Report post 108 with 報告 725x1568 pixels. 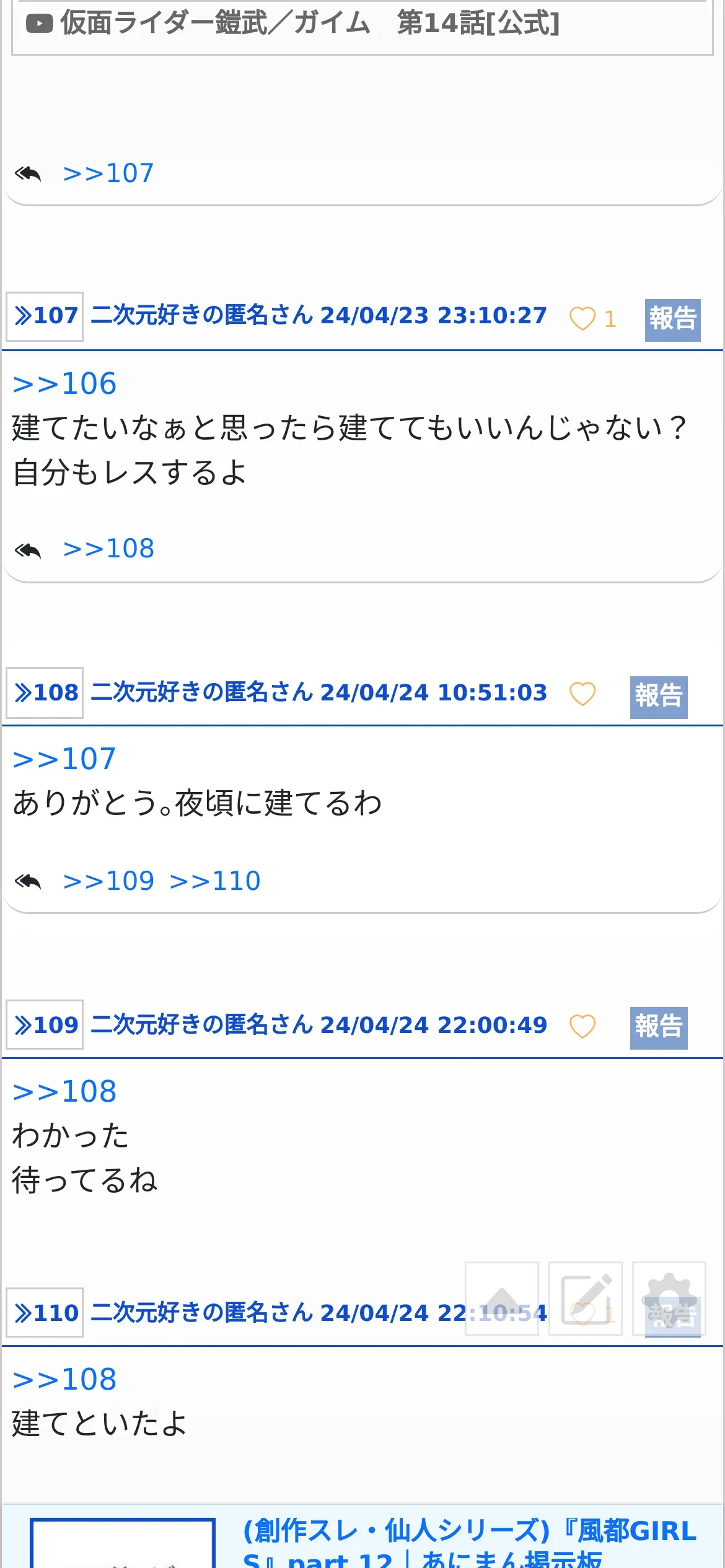[658, 697]
